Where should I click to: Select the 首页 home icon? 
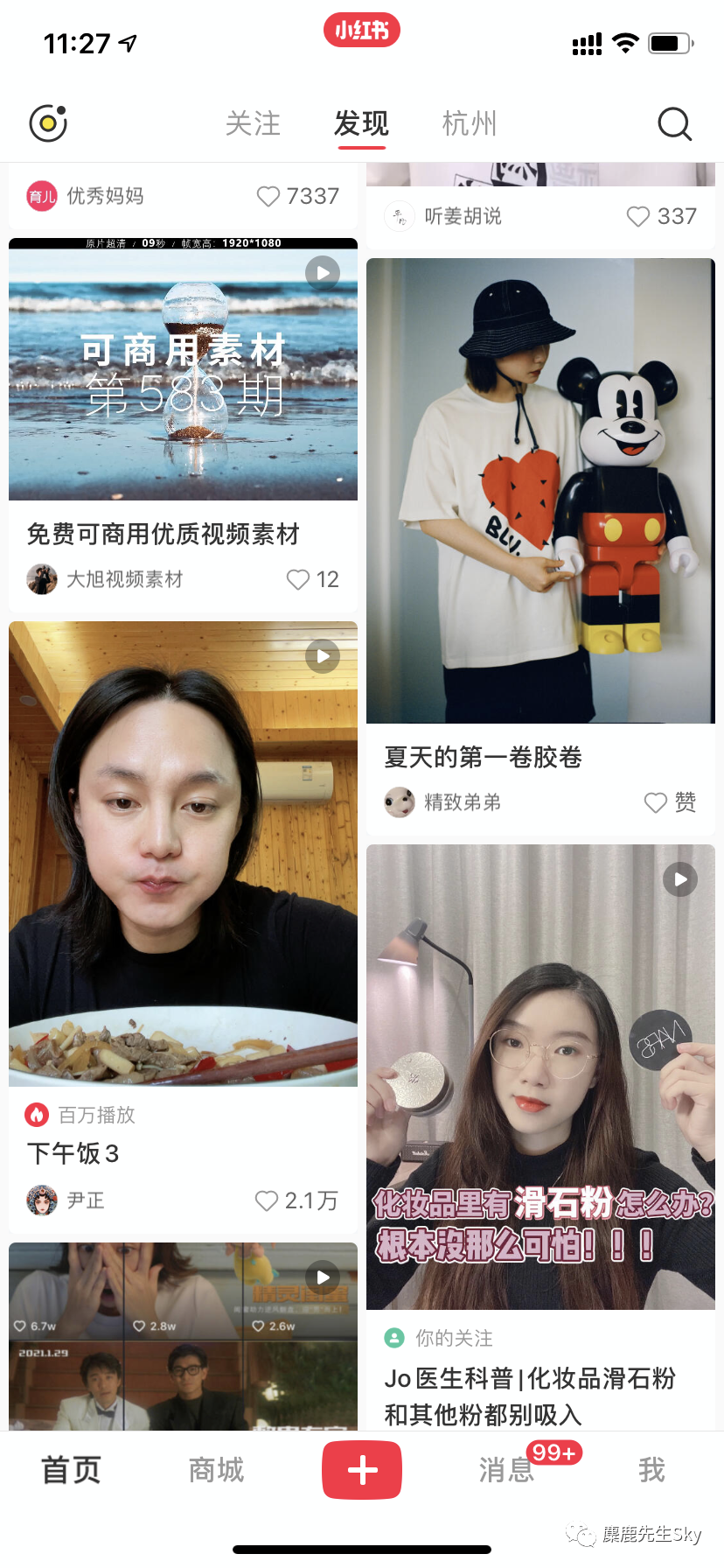(x=70, y=1469)
